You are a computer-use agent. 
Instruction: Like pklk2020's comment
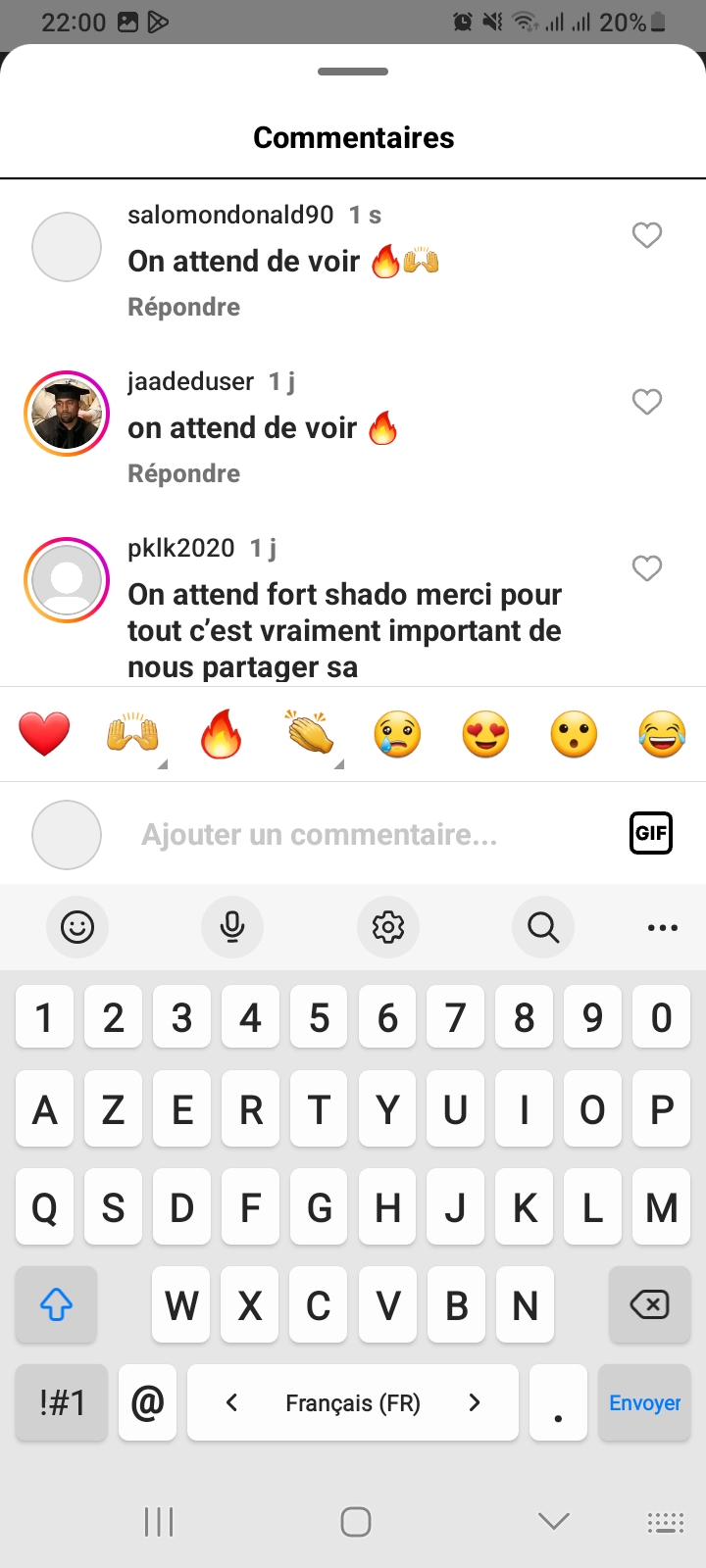pos(647,568)
